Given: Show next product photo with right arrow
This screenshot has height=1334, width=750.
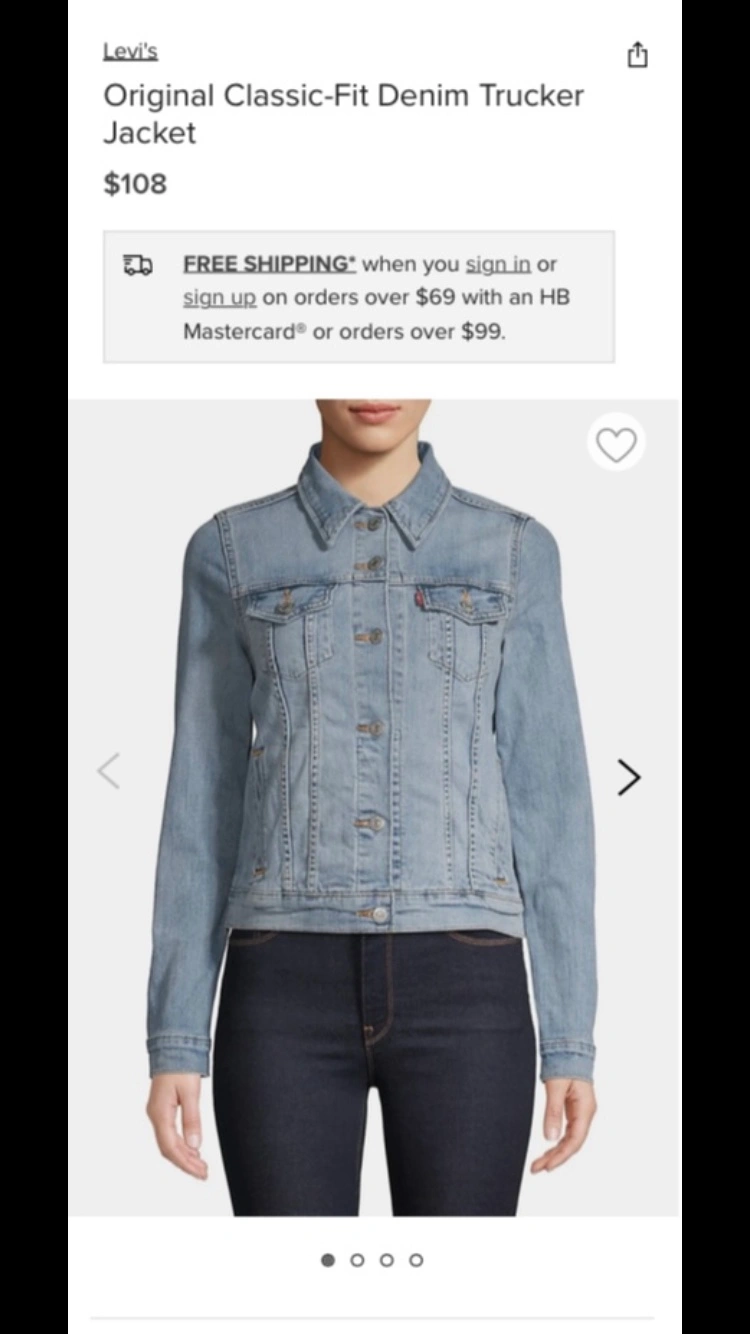Looking at the screenshot, I should coord(628,777).
